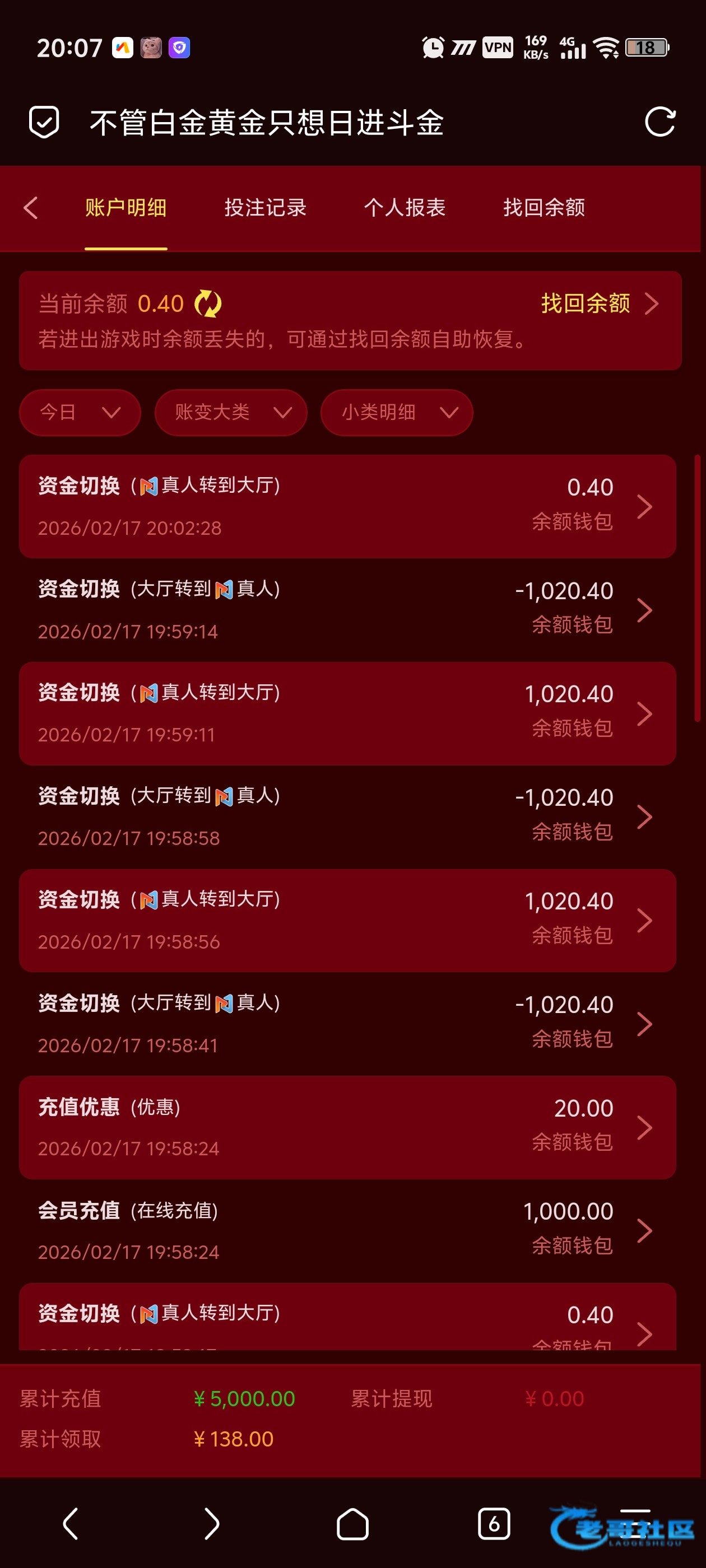Tap the yellow 找回余额 link in balance card
This screenshot has width=706, height=1568.
[599, 303]
